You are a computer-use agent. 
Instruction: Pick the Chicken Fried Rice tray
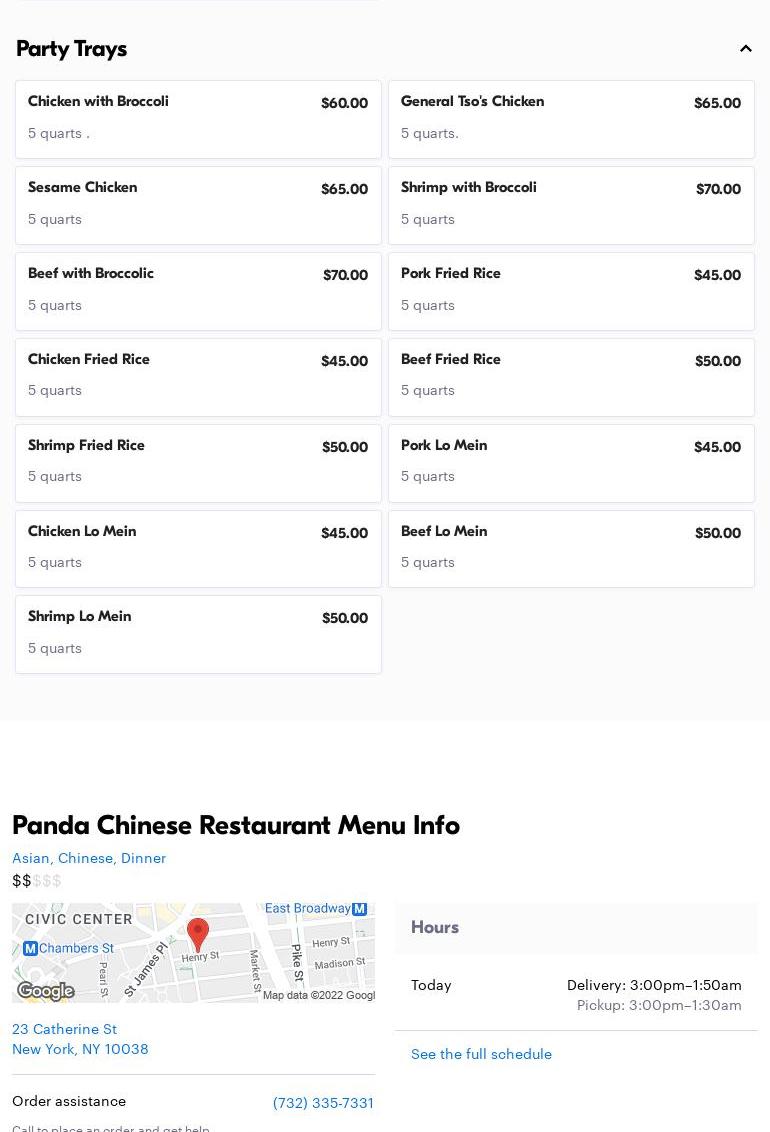click(198, 377)
